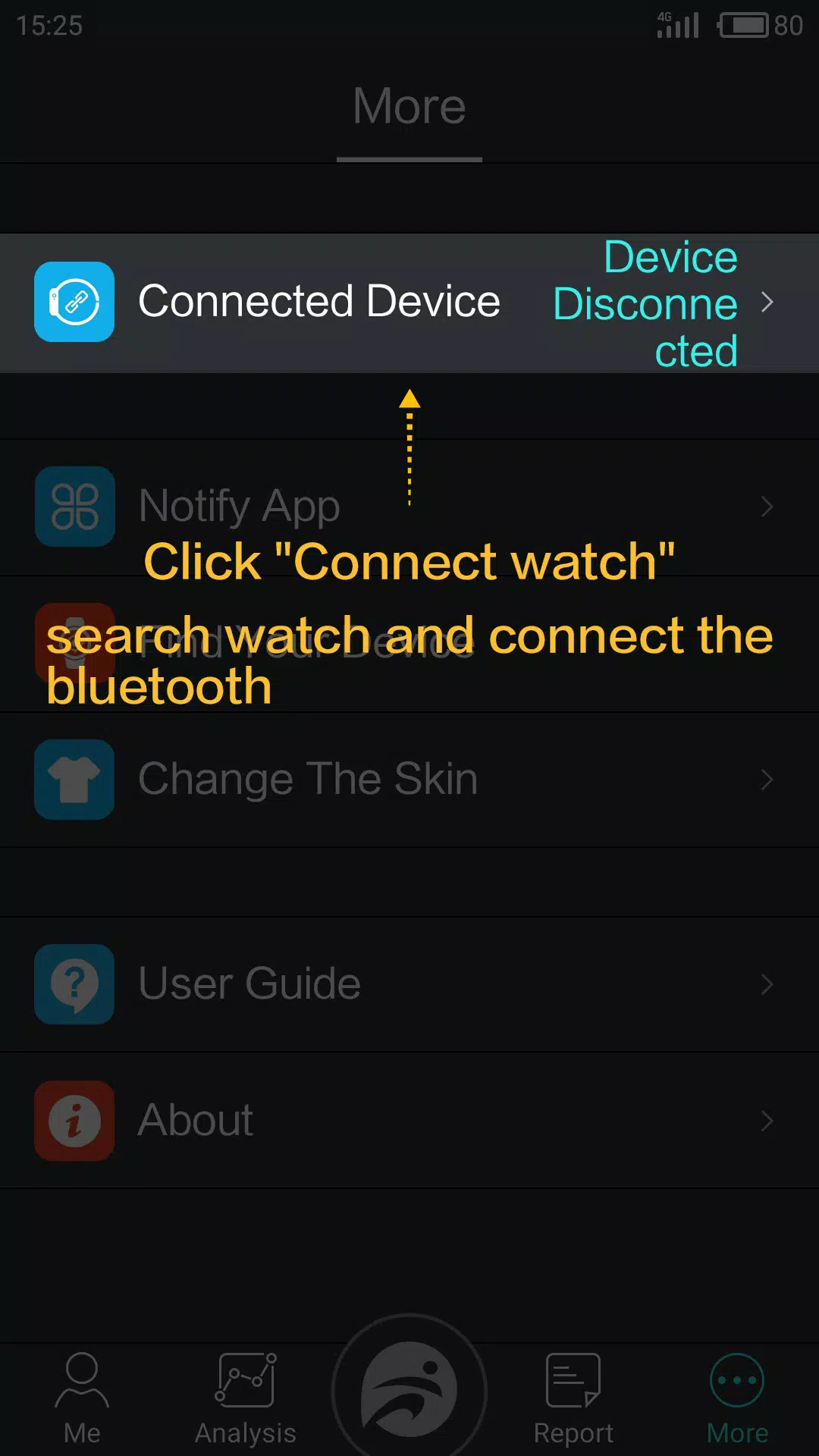The image size is (819, 1456).
Task: Open the User Guide
Action: coord(409,984)
